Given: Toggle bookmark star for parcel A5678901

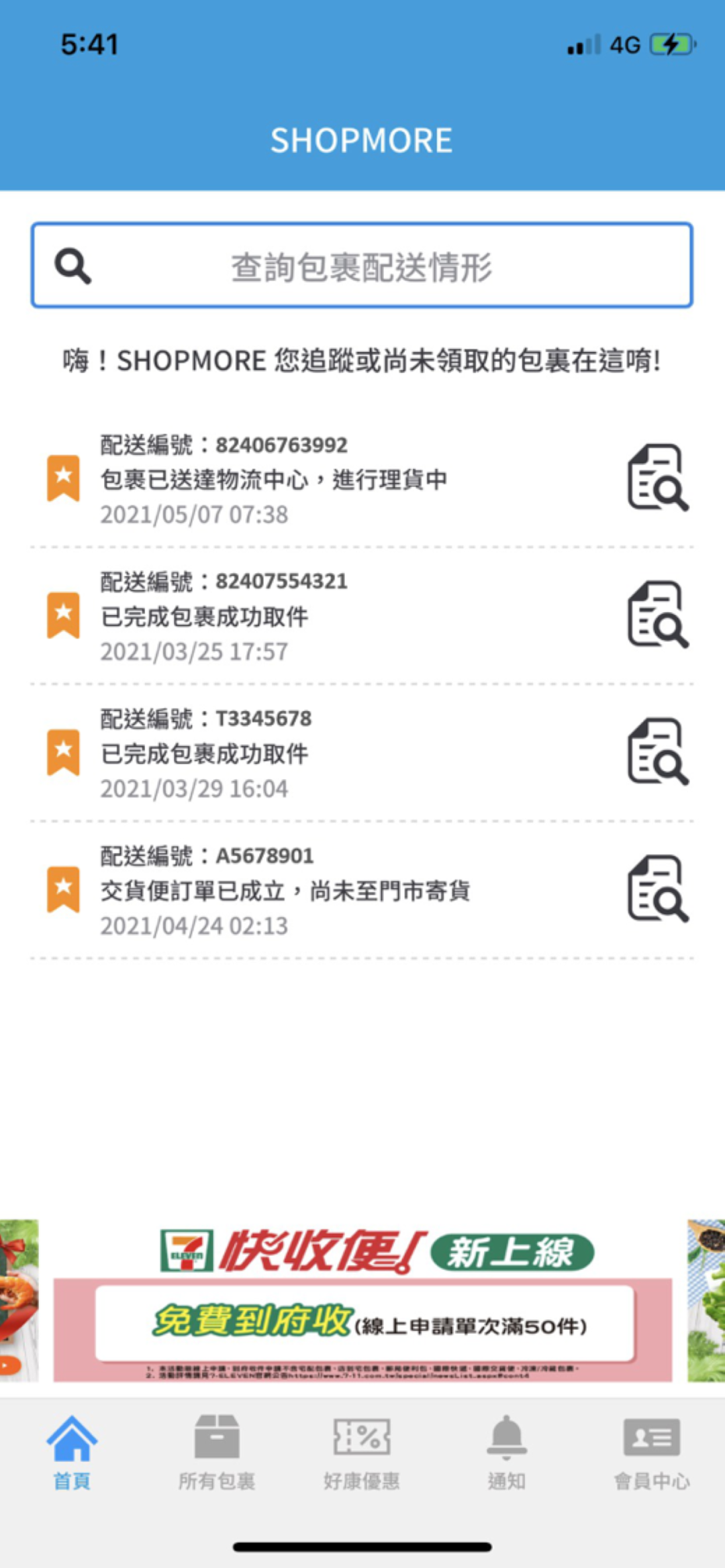Looking at the screenshot, I should [63, 890].
